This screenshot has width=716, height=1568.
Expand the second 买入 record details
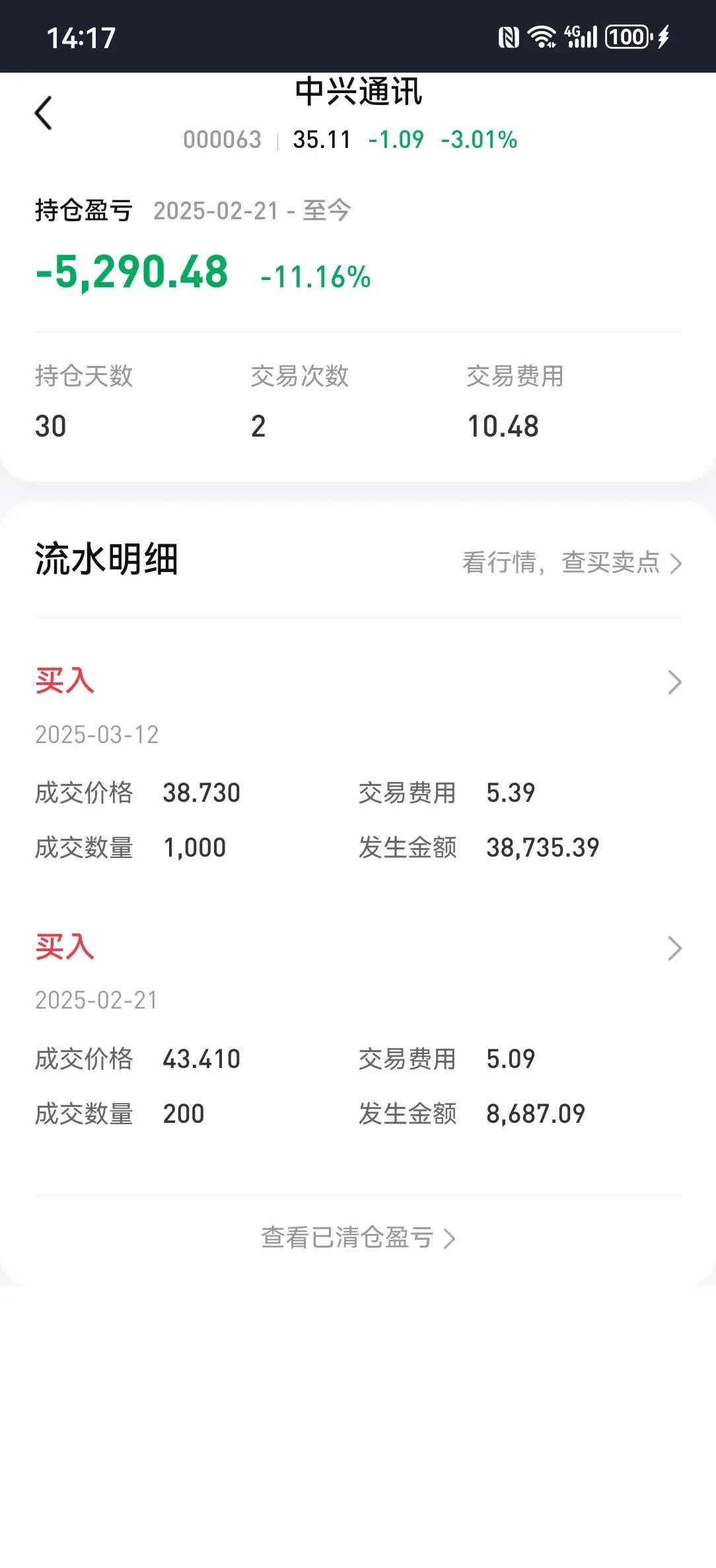pos(673,947)
